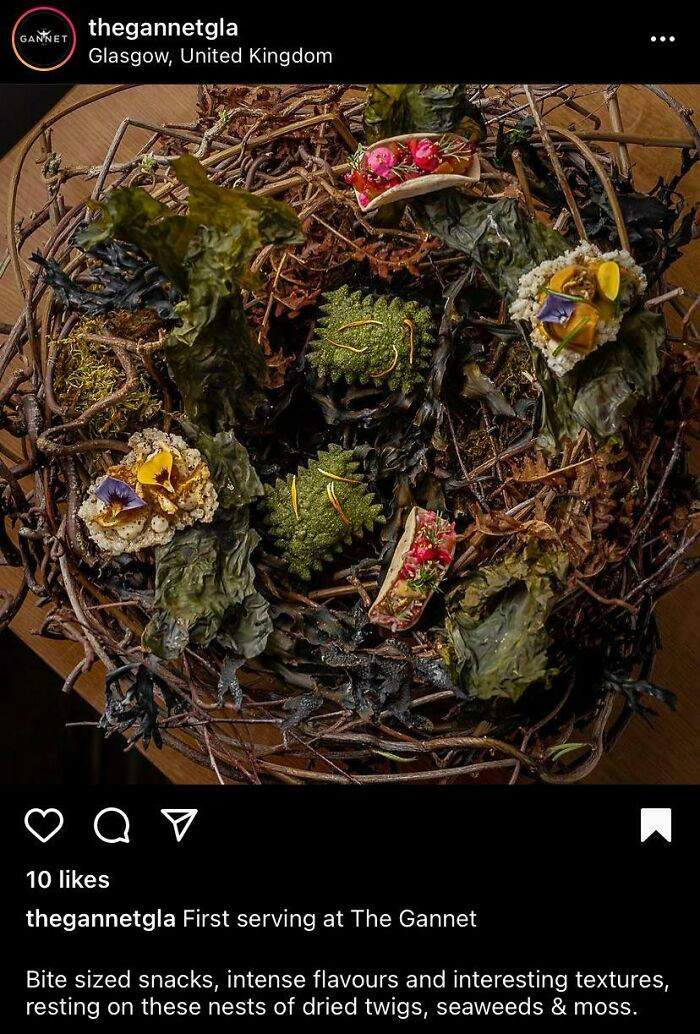Image resolution: width=700 pixels, height=1034 pixels.
Task: Remove the bookmark from this post
Action: coord(656,825)
